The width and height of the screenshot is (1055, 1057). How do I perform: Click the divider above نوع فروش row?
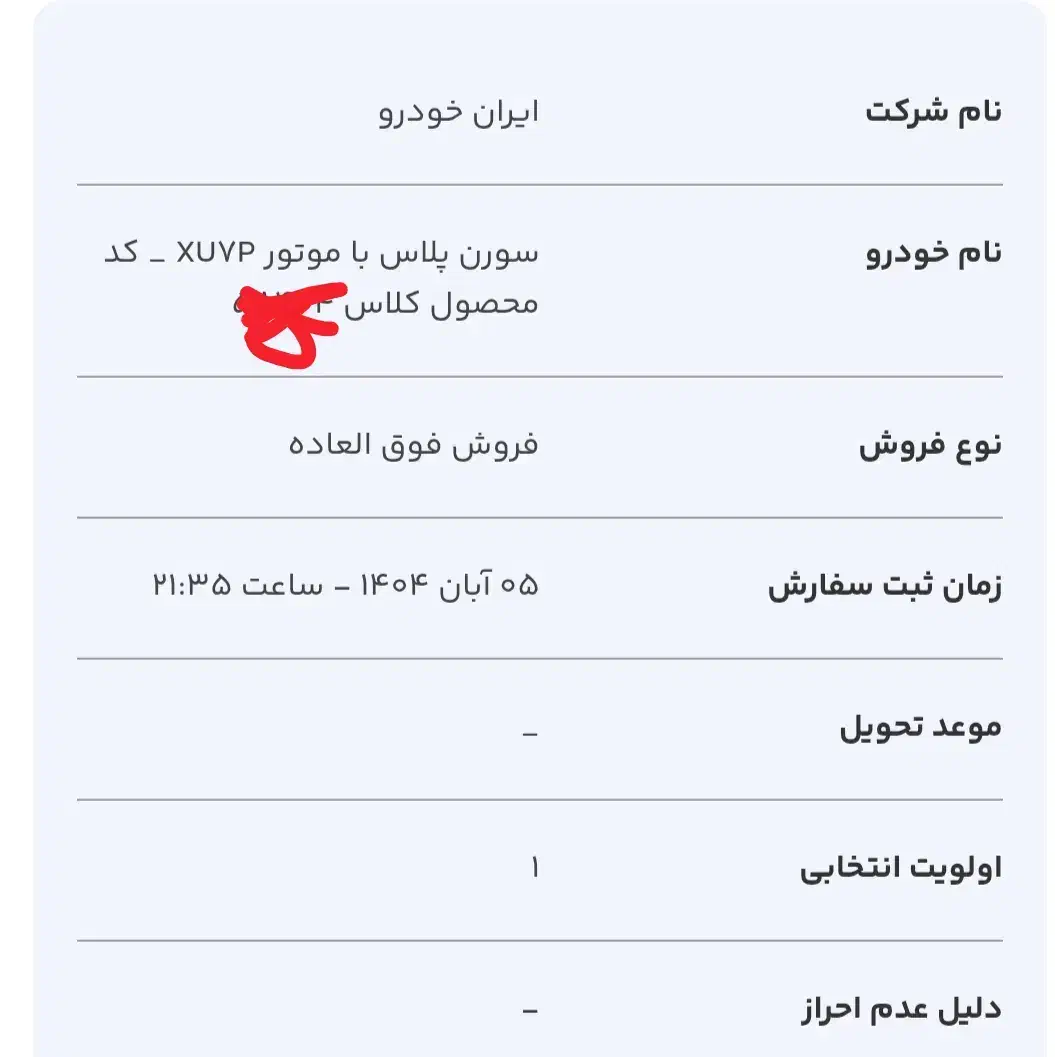tap(540, 375)
